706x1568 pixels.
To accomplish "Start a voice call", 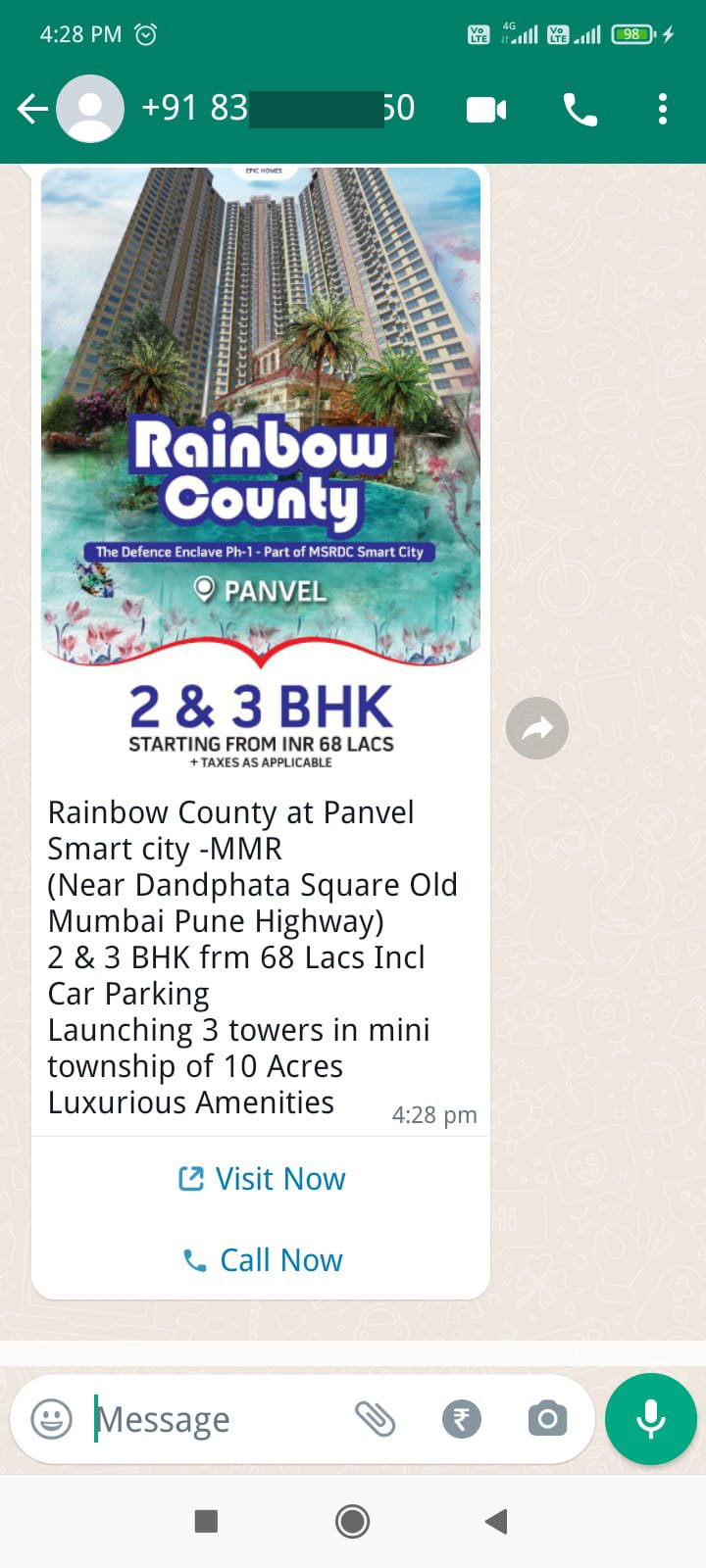I will click(580, 109).
